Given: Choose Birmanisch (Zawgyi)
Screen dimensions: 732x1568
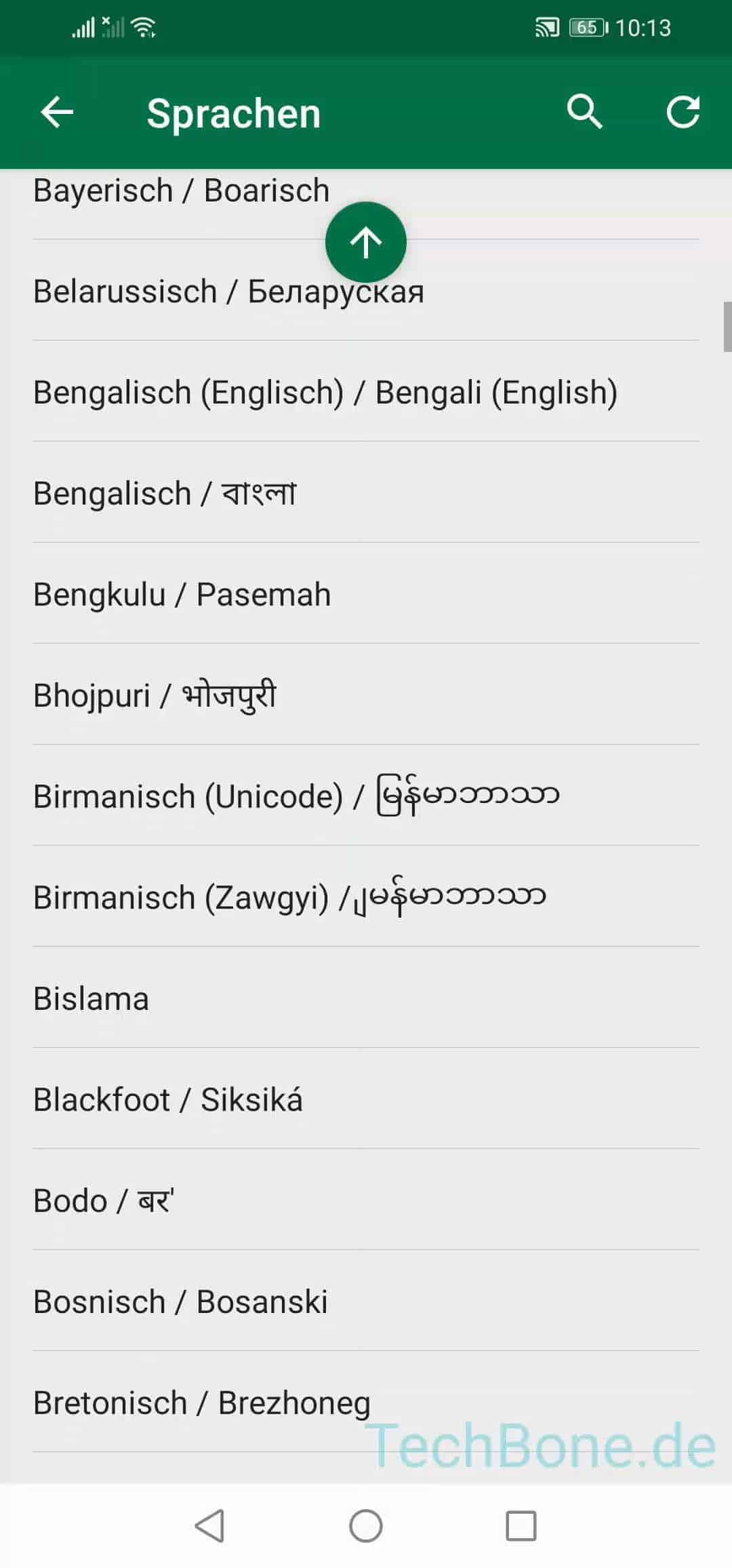Looking at the screenshot, I should 289,897.
